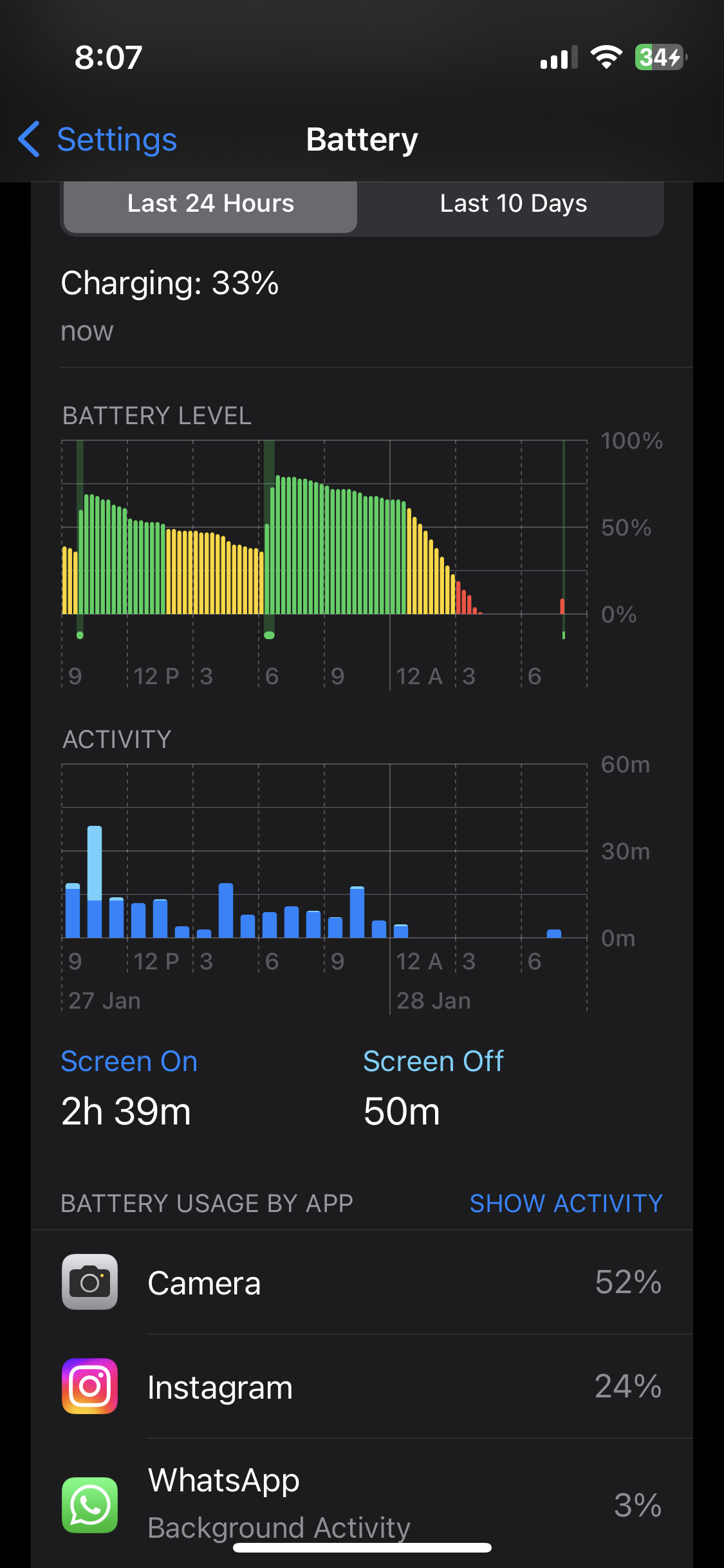This screenshot has width=724, height=1568.
Task: Open Camera battery usage row
Action: (x=362, y=1282)
